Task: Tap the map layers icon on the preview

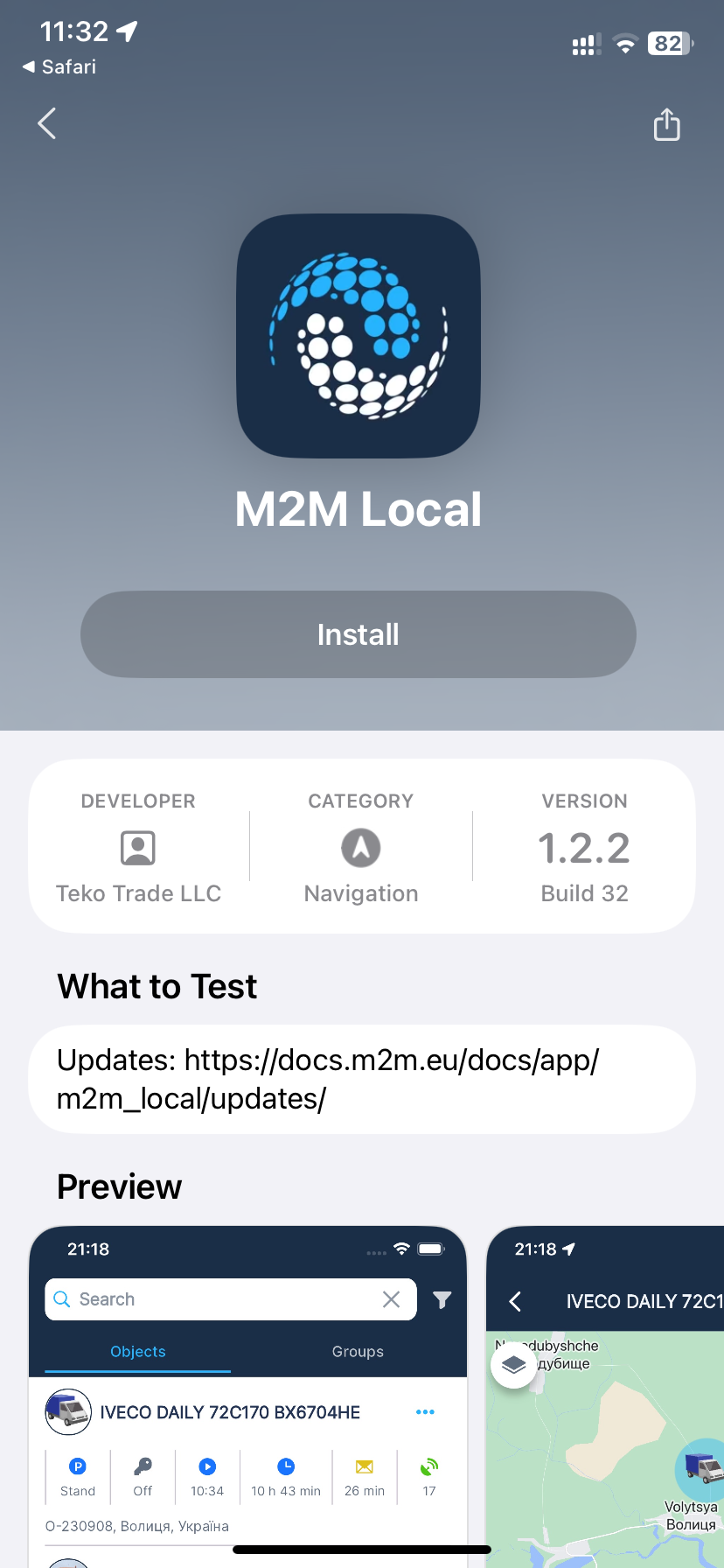Action: 513,1363
